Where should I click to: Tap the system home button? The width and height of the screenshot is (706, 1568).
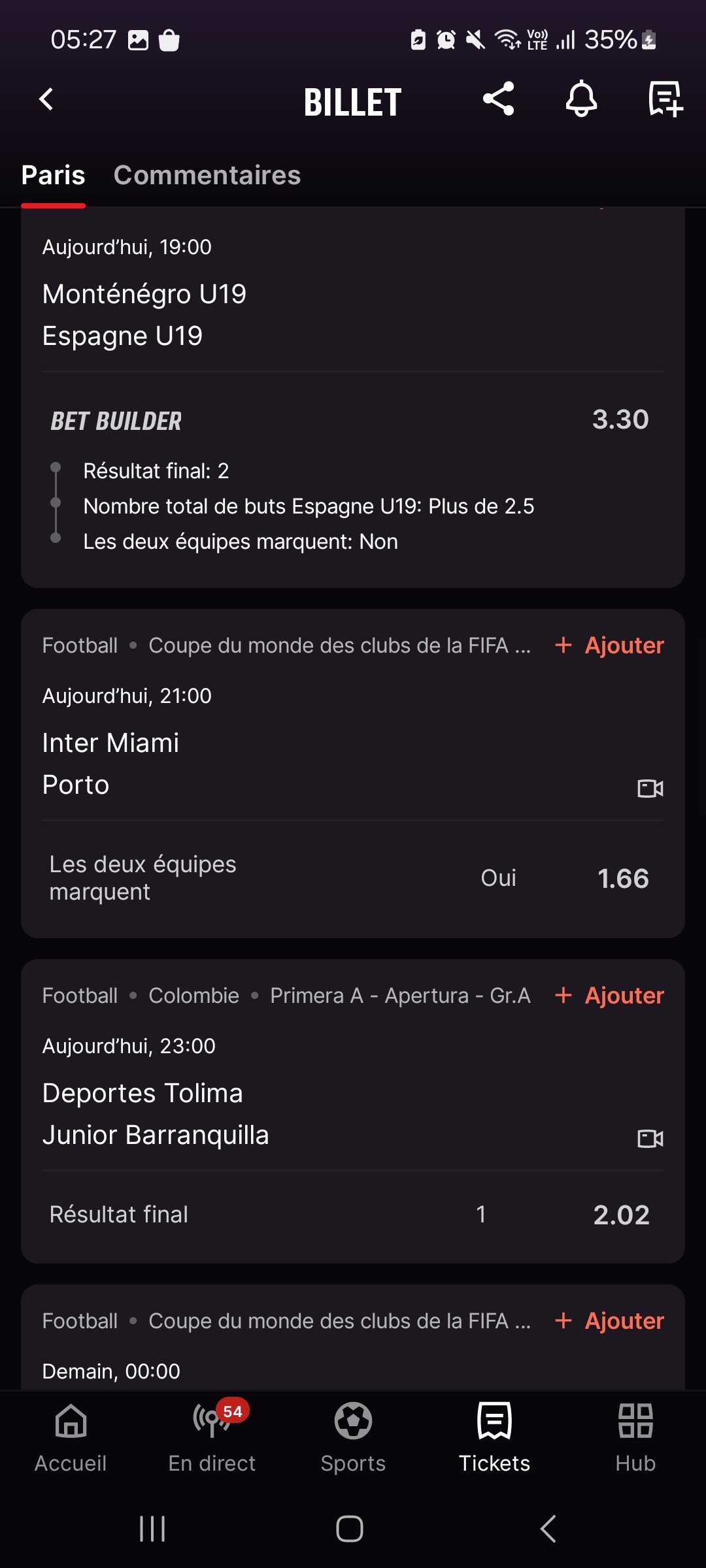[x=350, y=1529]
